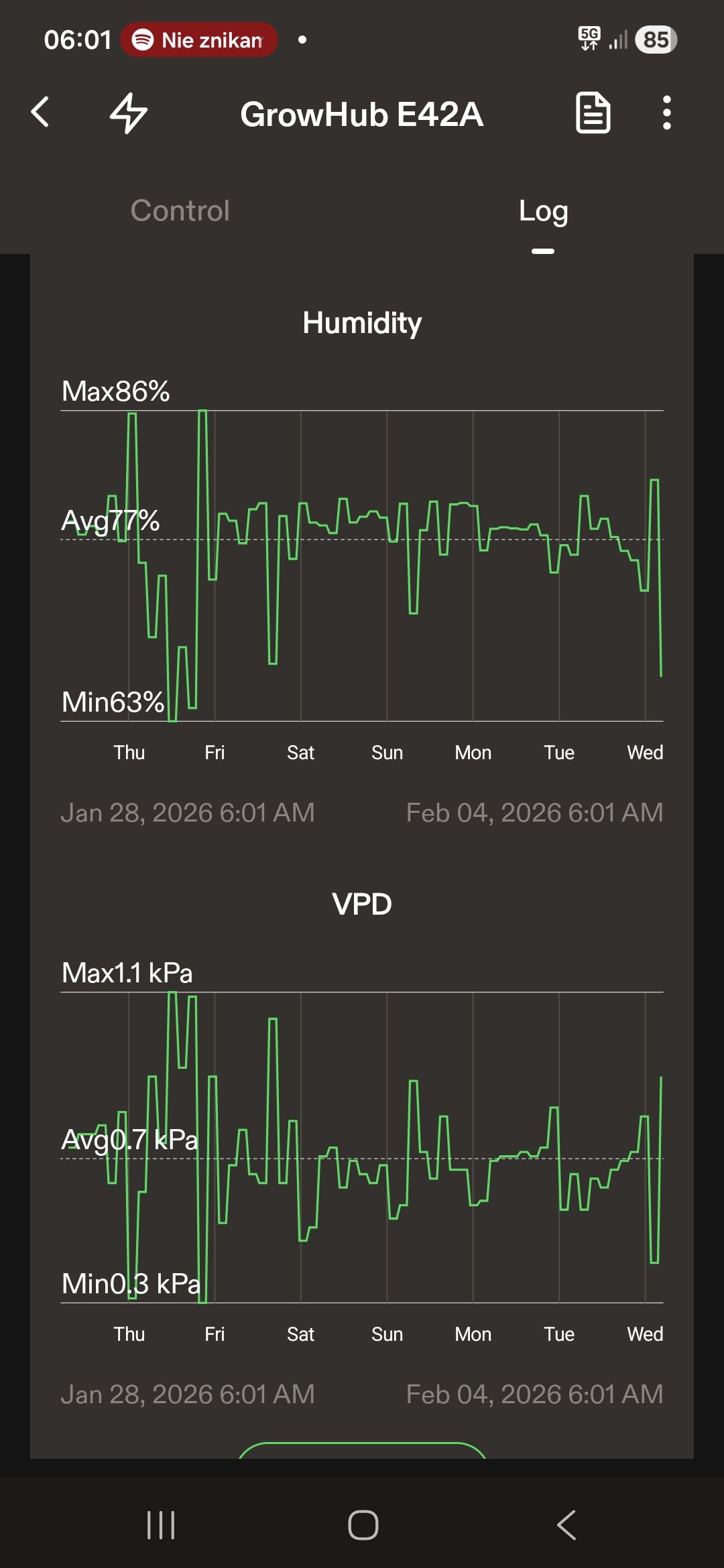The width and height of the screenshot is (724, 1568).
Task: Go back from GrowHub E42A screen
Action: tap(40, 112)
